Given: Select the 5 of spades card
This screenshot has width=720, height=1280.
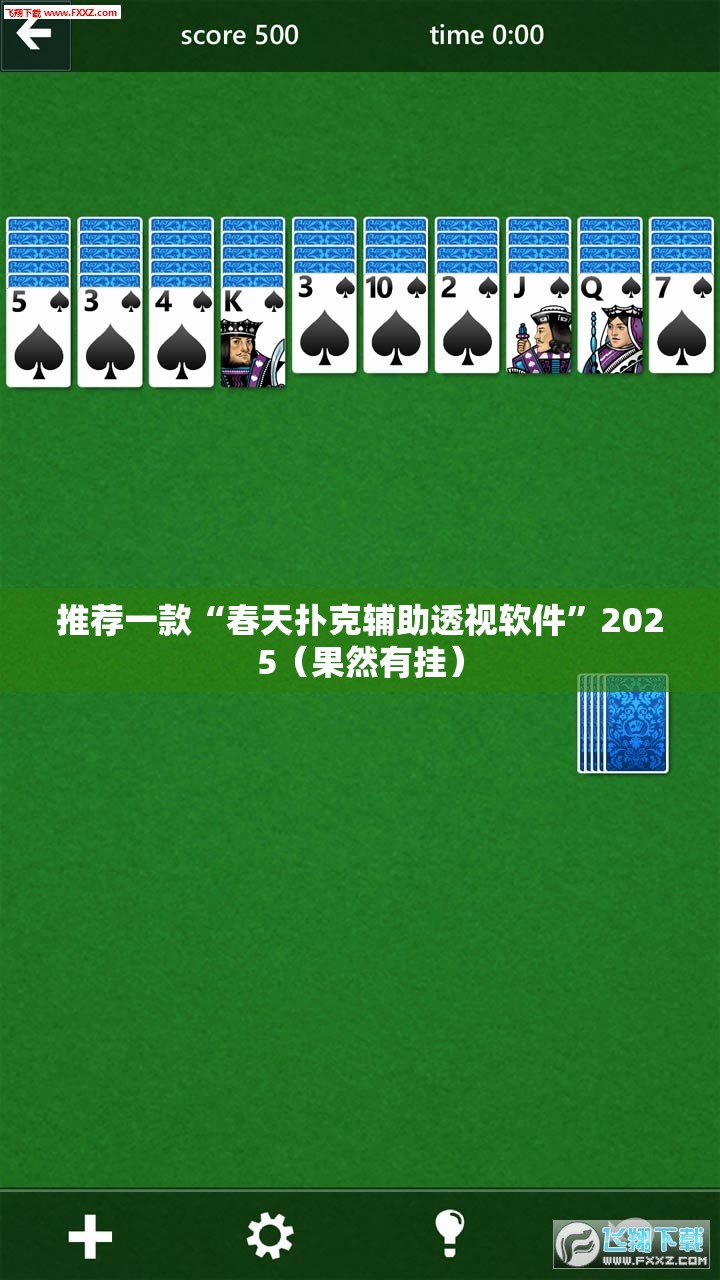Looking at the screenshot, I should tap(38, 336).
